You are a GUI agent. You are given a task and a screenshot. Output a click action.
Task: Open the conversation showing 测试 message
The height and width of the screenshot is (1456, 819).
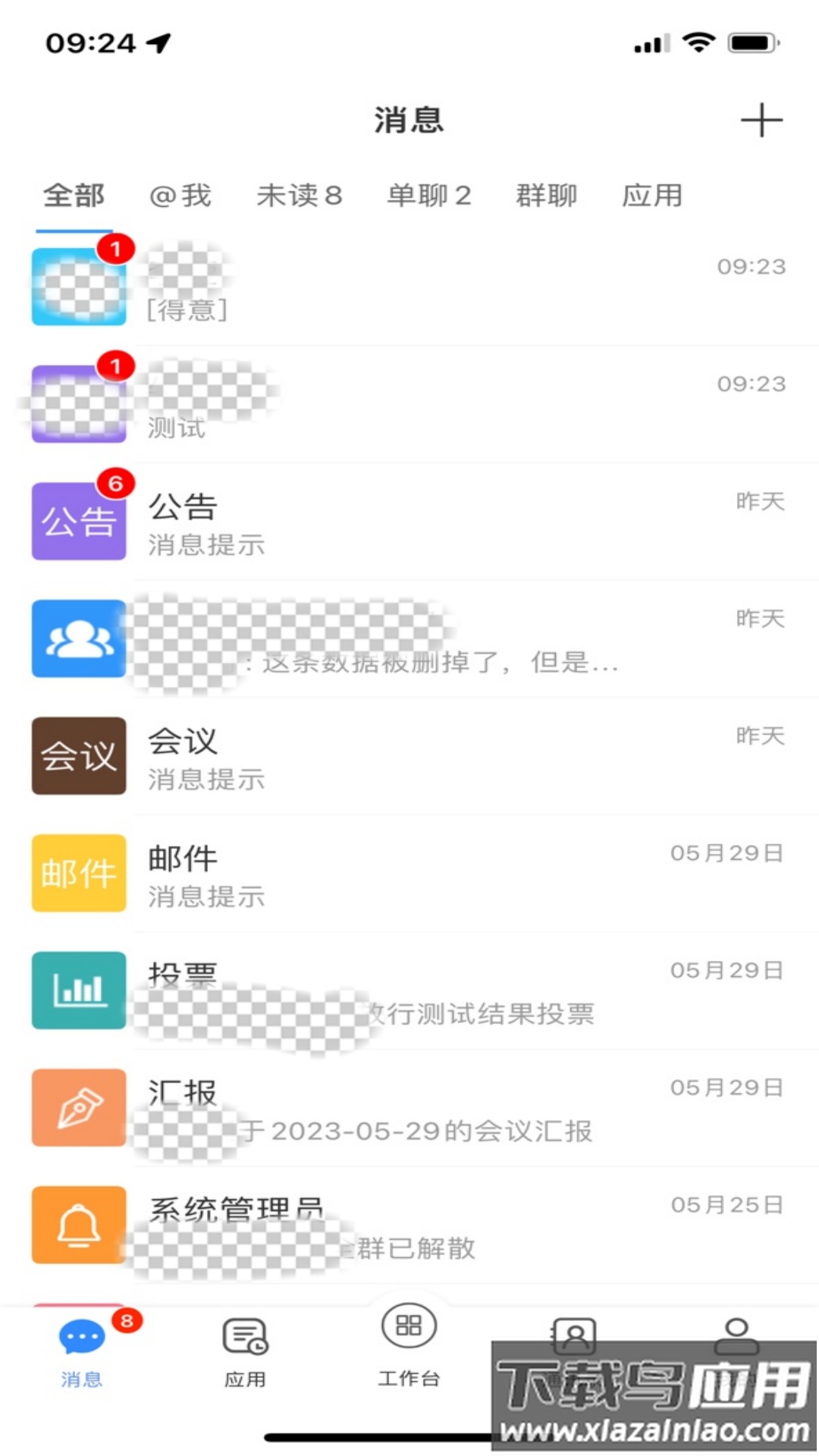(x=409, y=400)
